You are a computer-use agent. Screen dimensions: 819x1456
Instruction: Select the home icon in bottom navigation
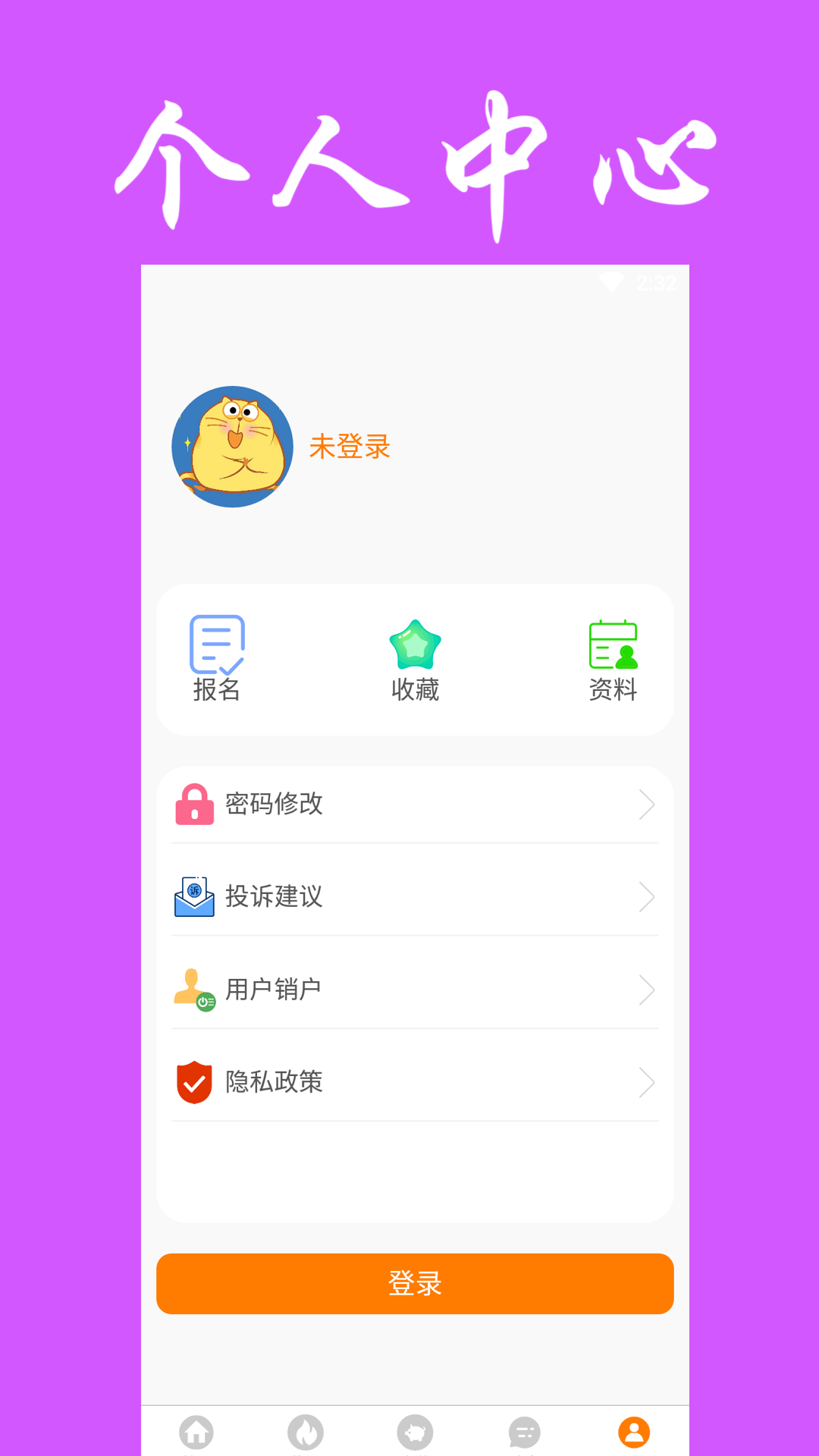[x=196, y=1432]
